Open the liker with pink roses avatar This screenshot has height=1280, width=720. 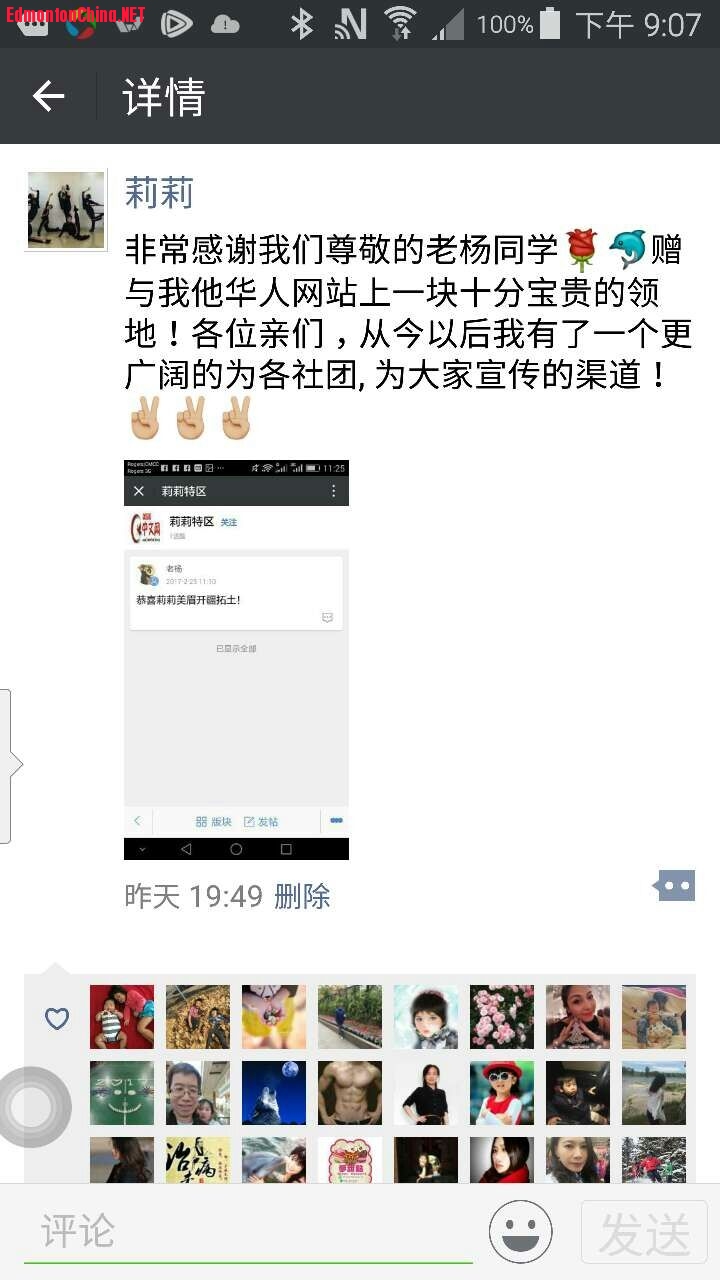pos(502,1017)
